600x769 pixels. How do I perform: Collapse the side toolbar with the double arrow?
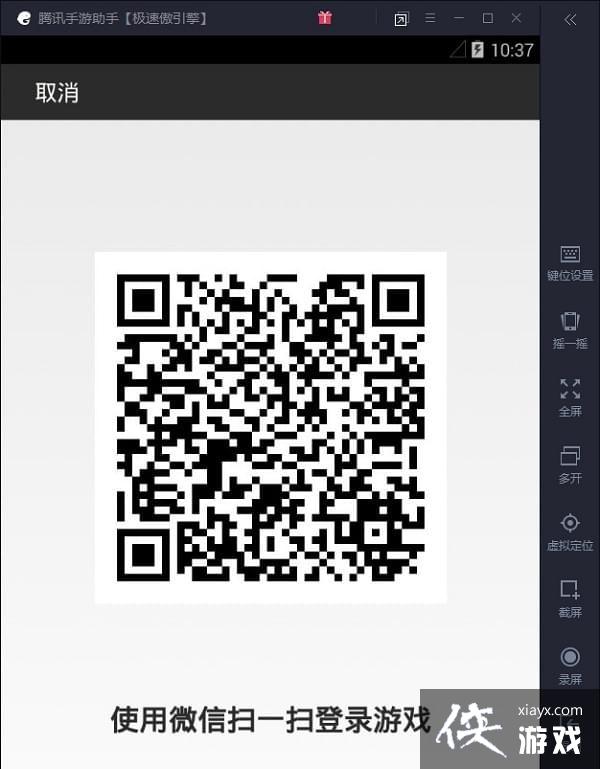[x=570, y=19]
